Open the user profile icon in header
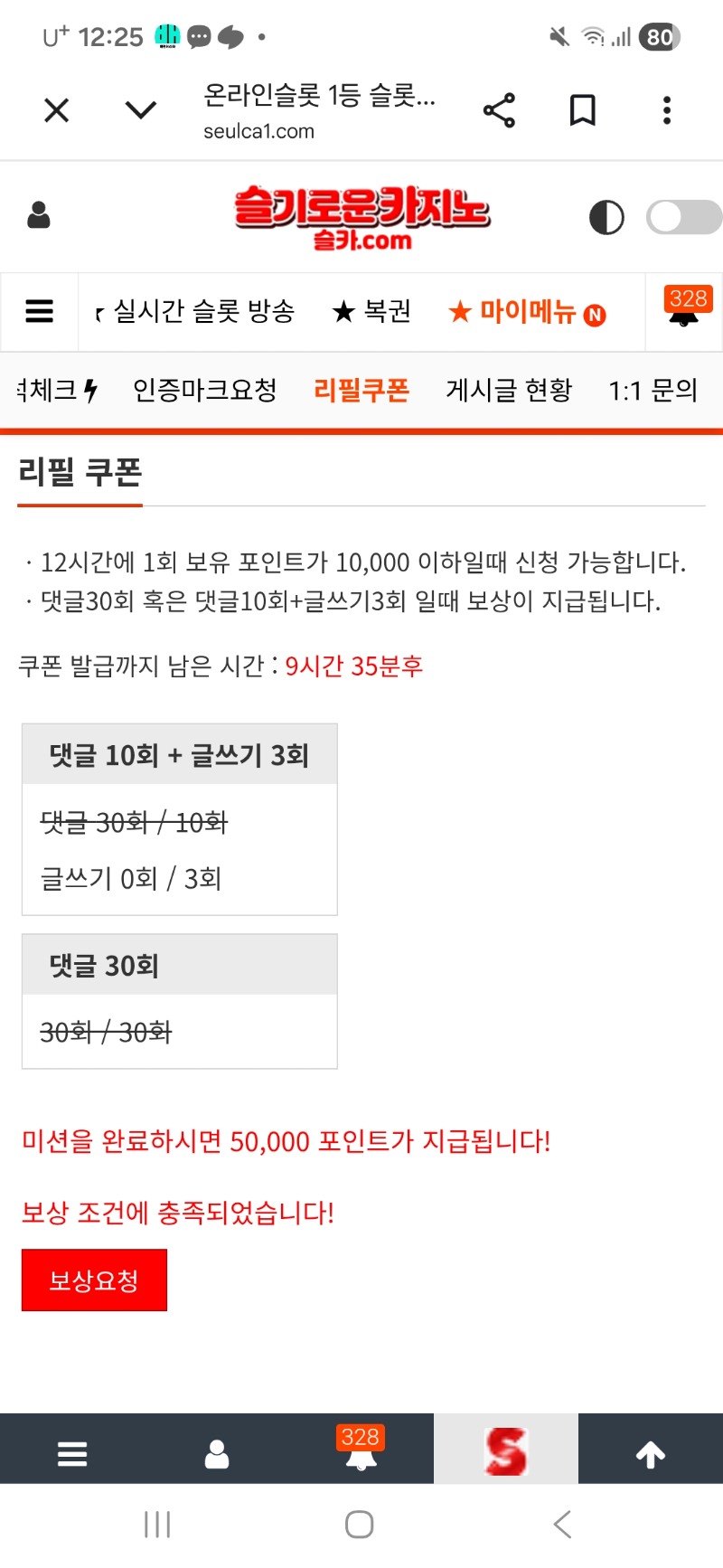The image size is (723, 1568). pos(39,215)
